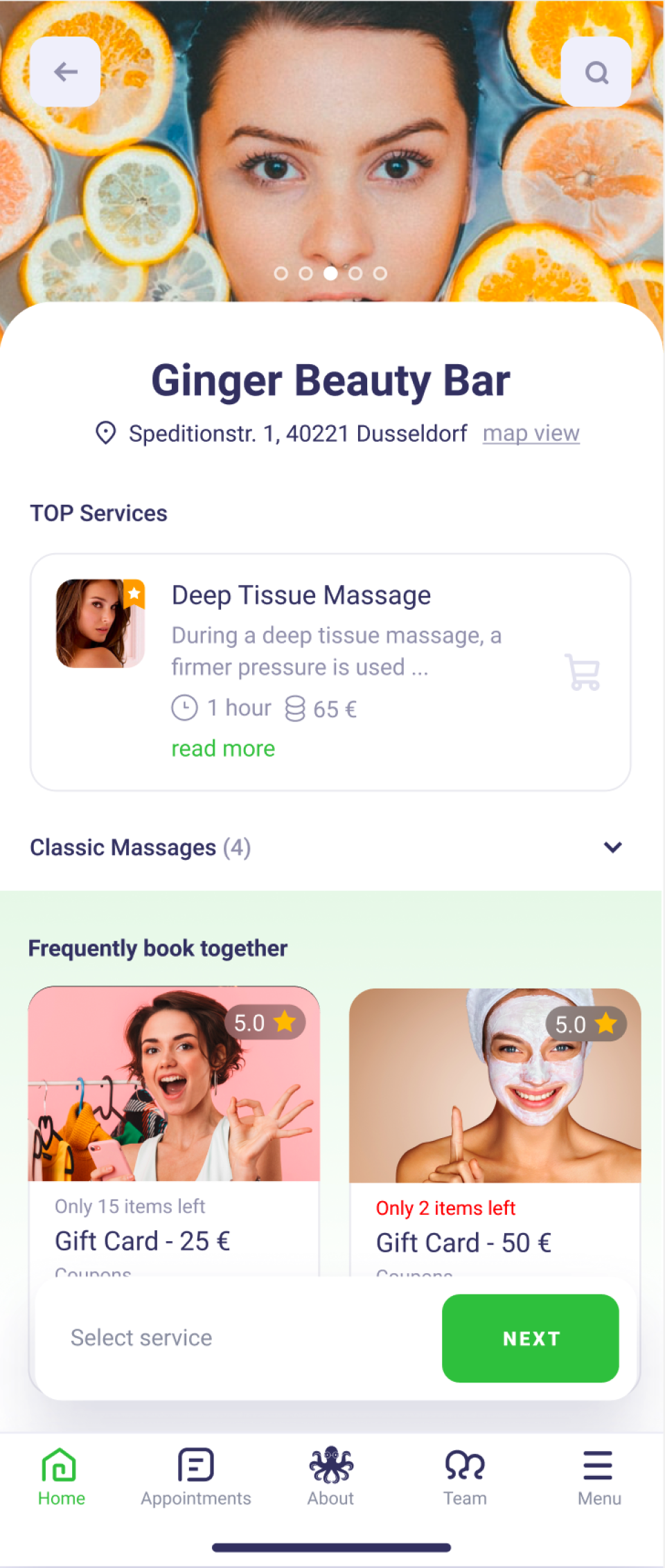665x1568 pixels.
Task: Open the map view link
Action: pyautogui.click(x=531, y=433)
